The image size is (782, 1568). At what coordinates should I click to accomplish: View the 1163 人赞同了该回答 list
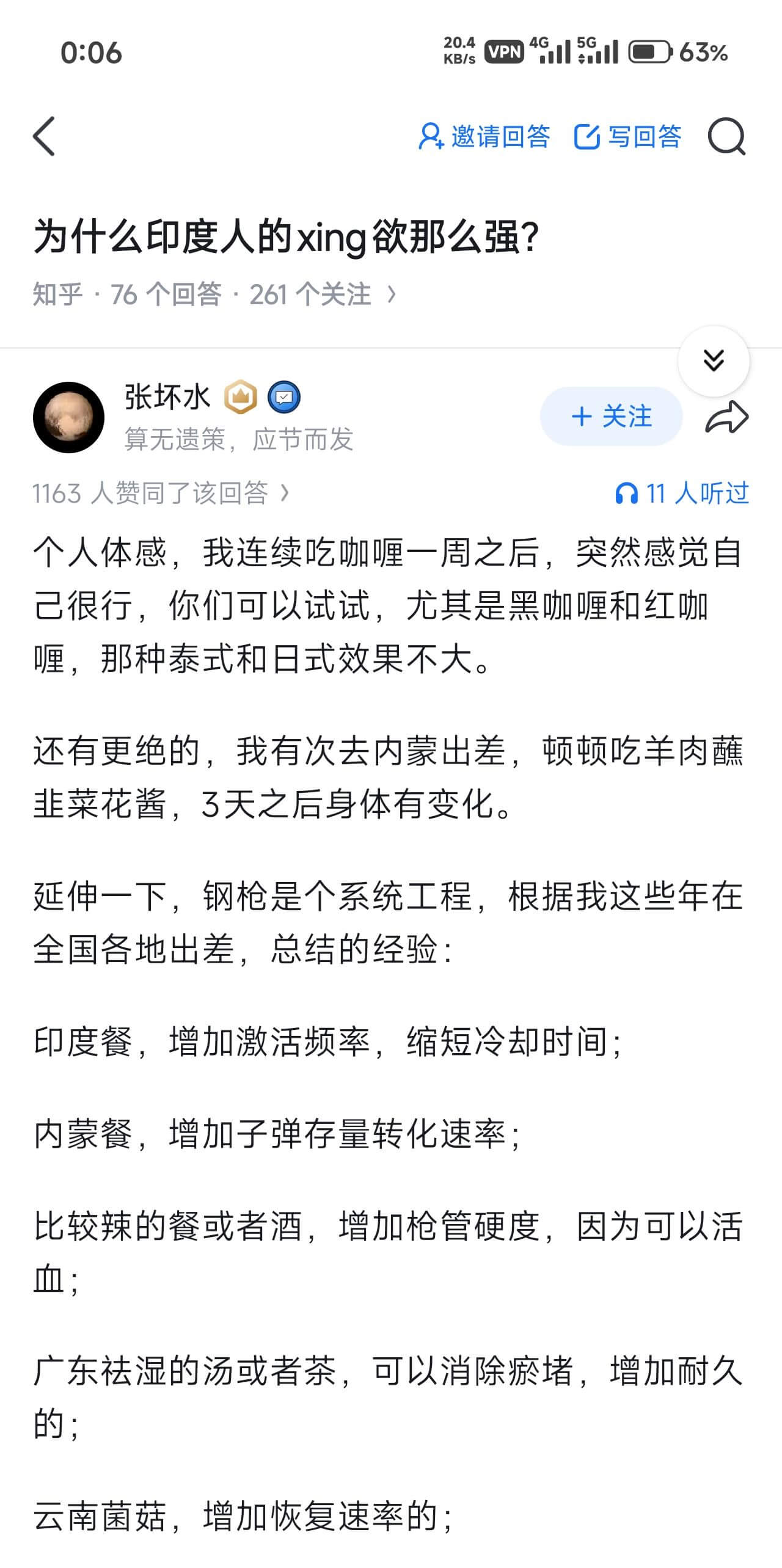coord(161,493)
